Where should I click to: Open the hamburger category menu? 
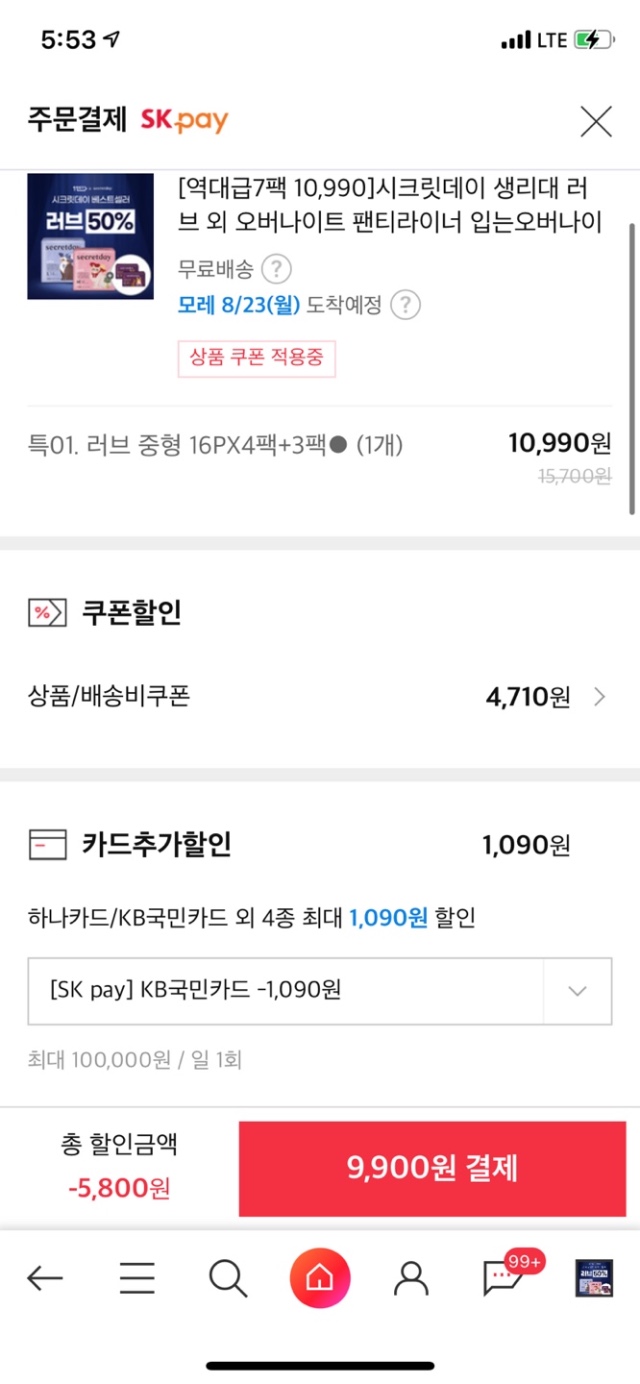click(x=137, y=1277)
